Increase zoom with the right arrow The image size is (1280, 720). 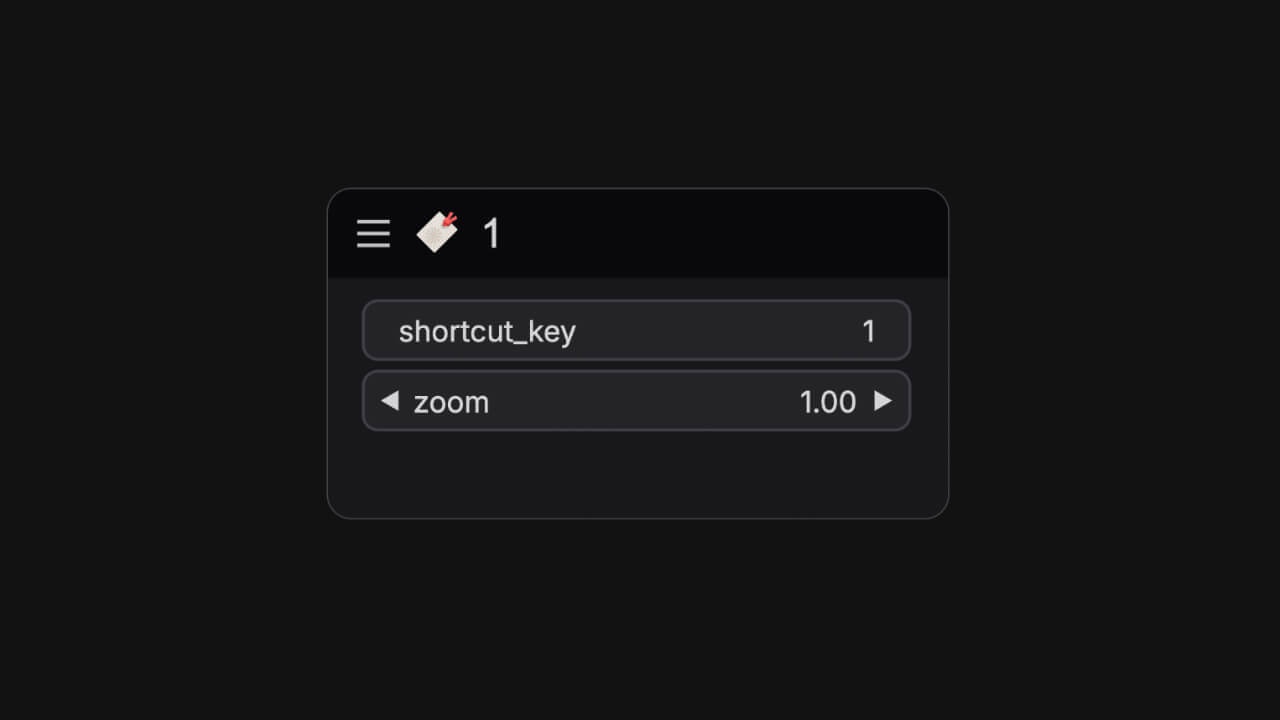(882, 401)
